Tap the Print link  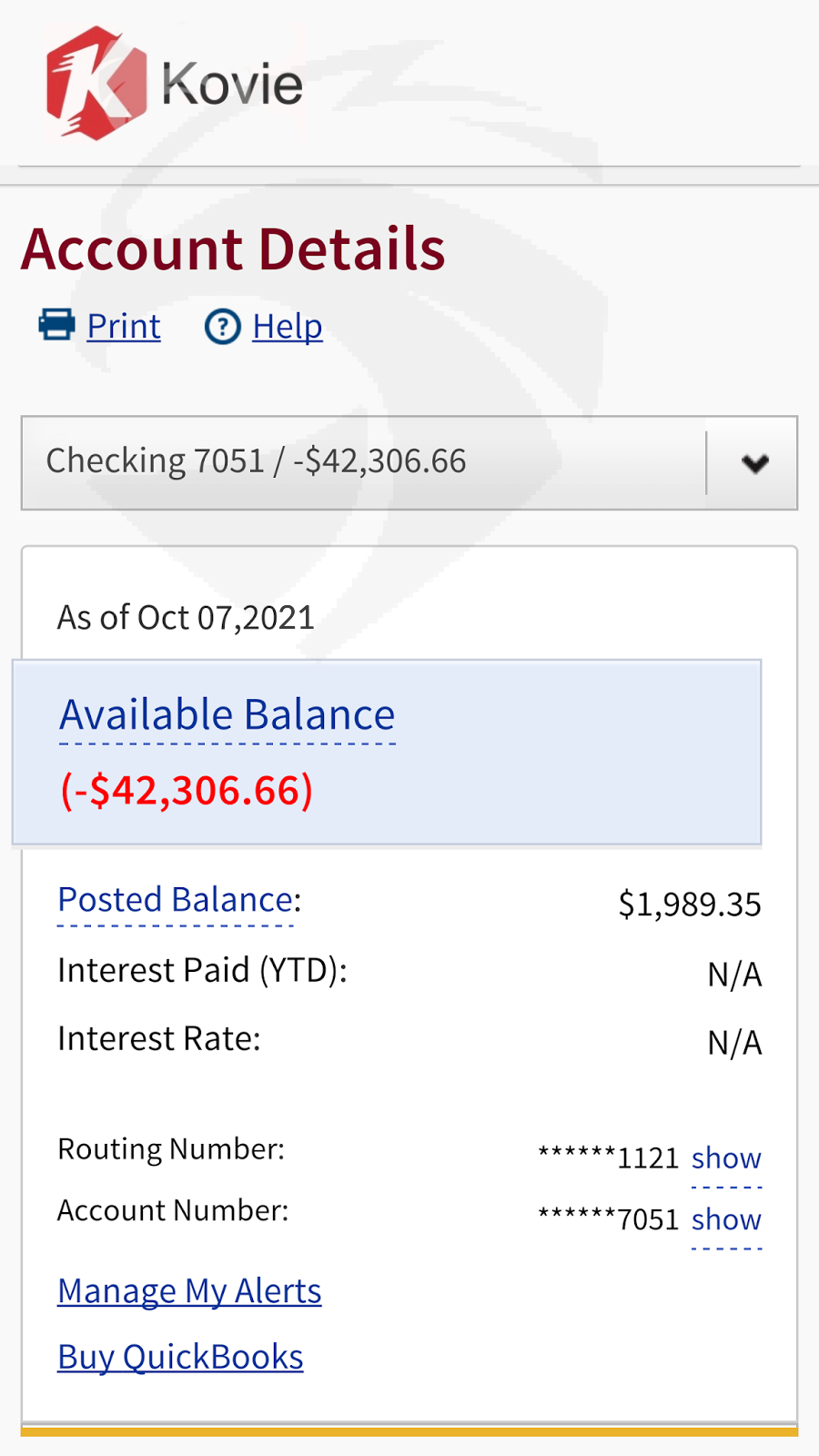pos(124,327)
